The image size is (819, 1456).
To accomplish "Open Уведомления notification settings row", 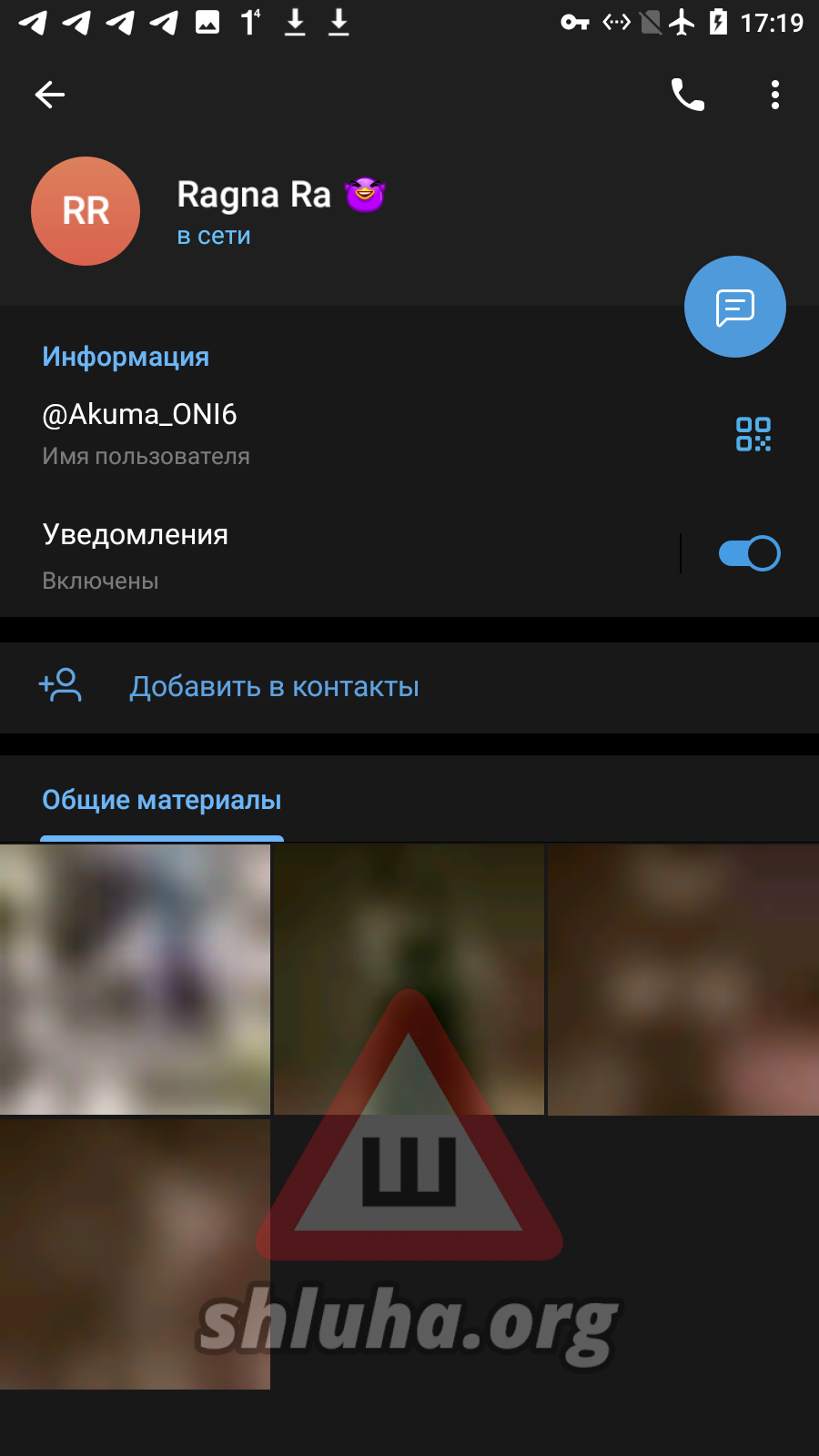I will 339,553.
